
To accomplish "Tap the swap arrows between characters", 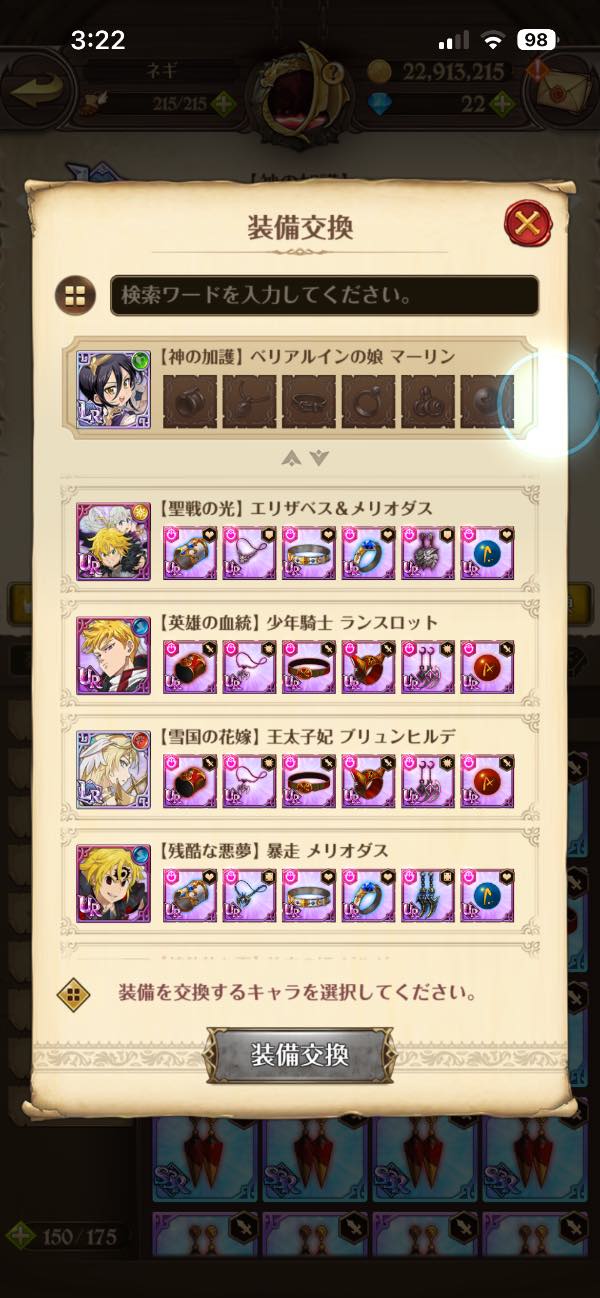I will click(303, 458).
